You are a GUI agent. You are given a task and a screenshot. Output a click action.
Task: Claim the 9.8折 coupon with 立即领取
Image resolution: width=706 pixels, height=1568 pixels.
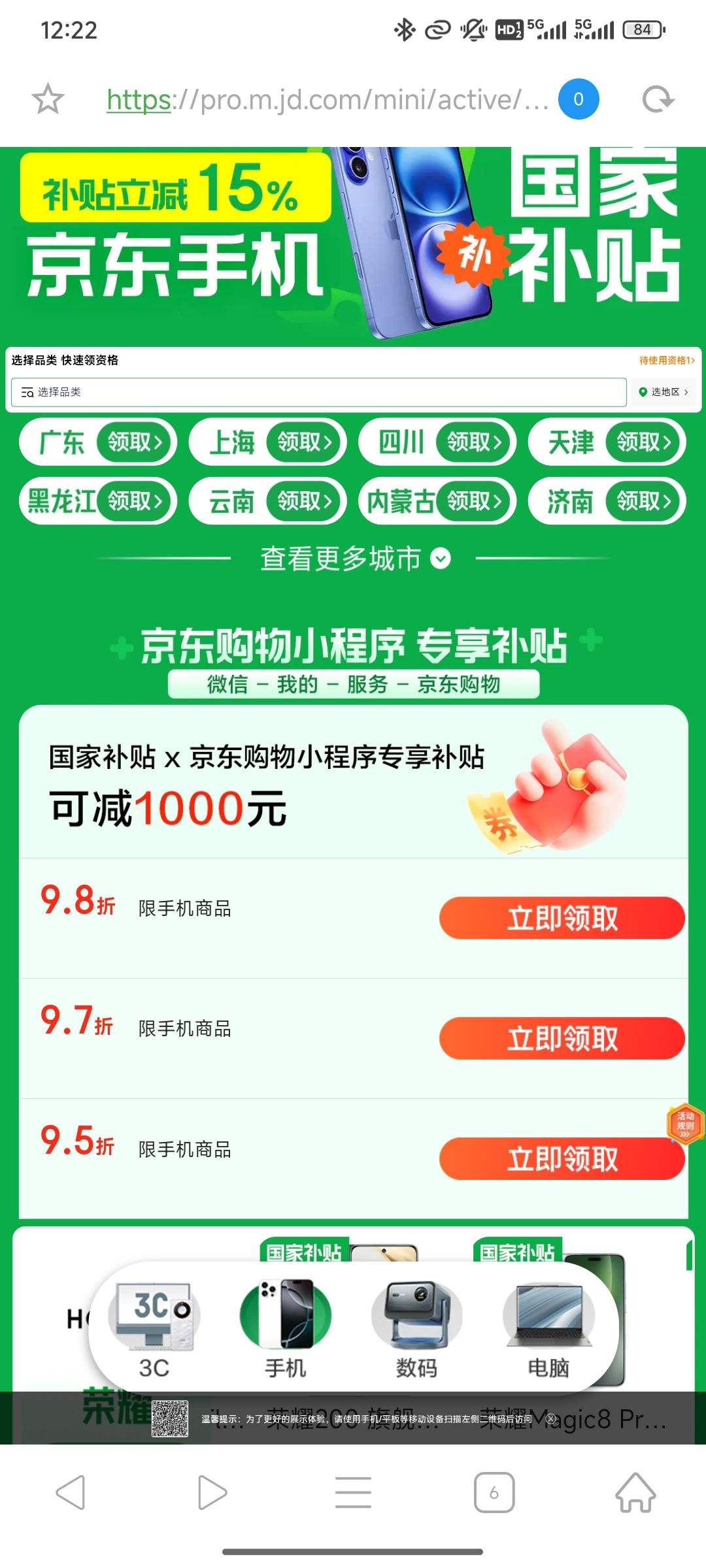562,919
